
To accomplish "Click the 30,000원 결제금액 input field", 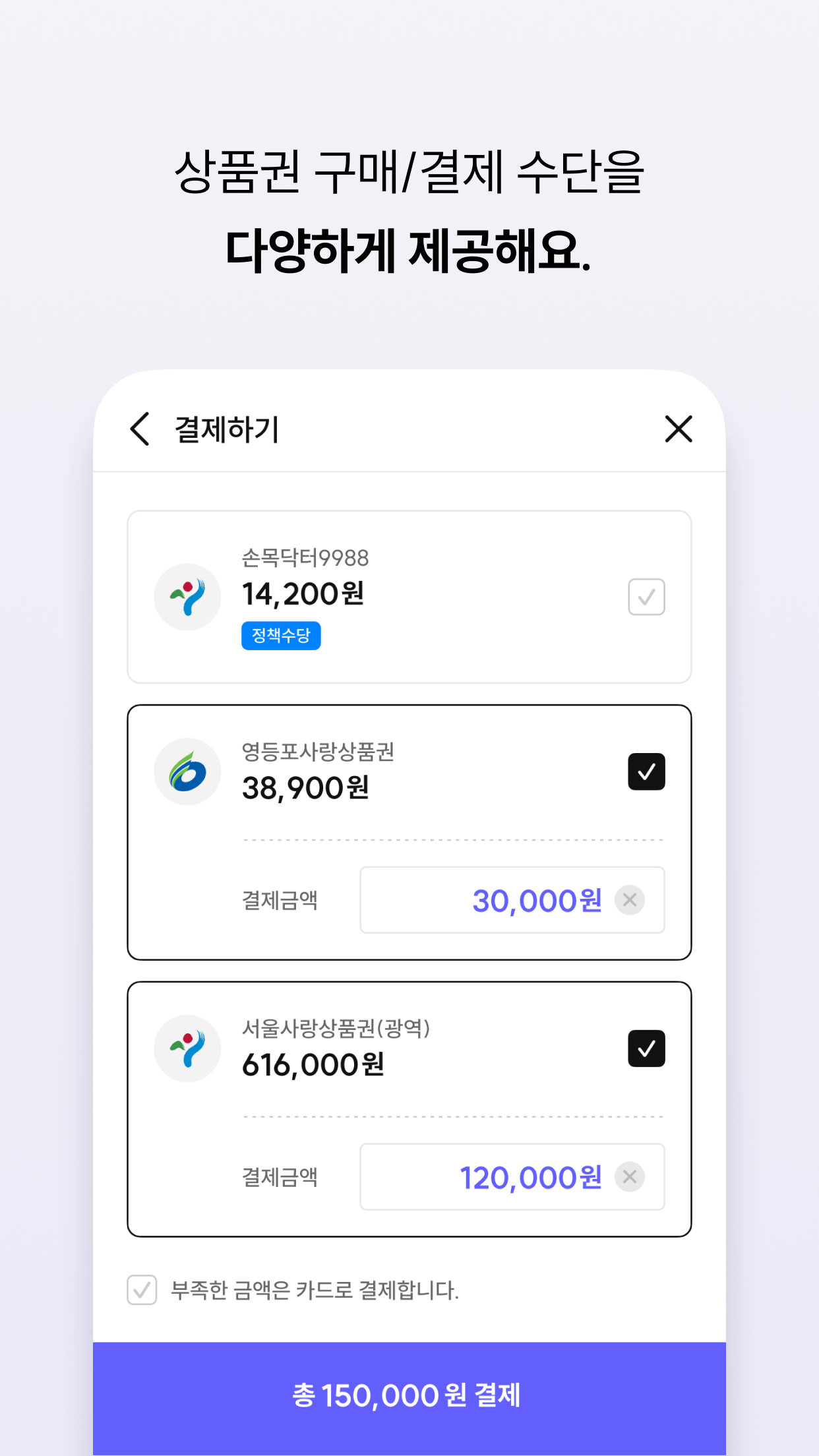I will (x=512, y=899).
